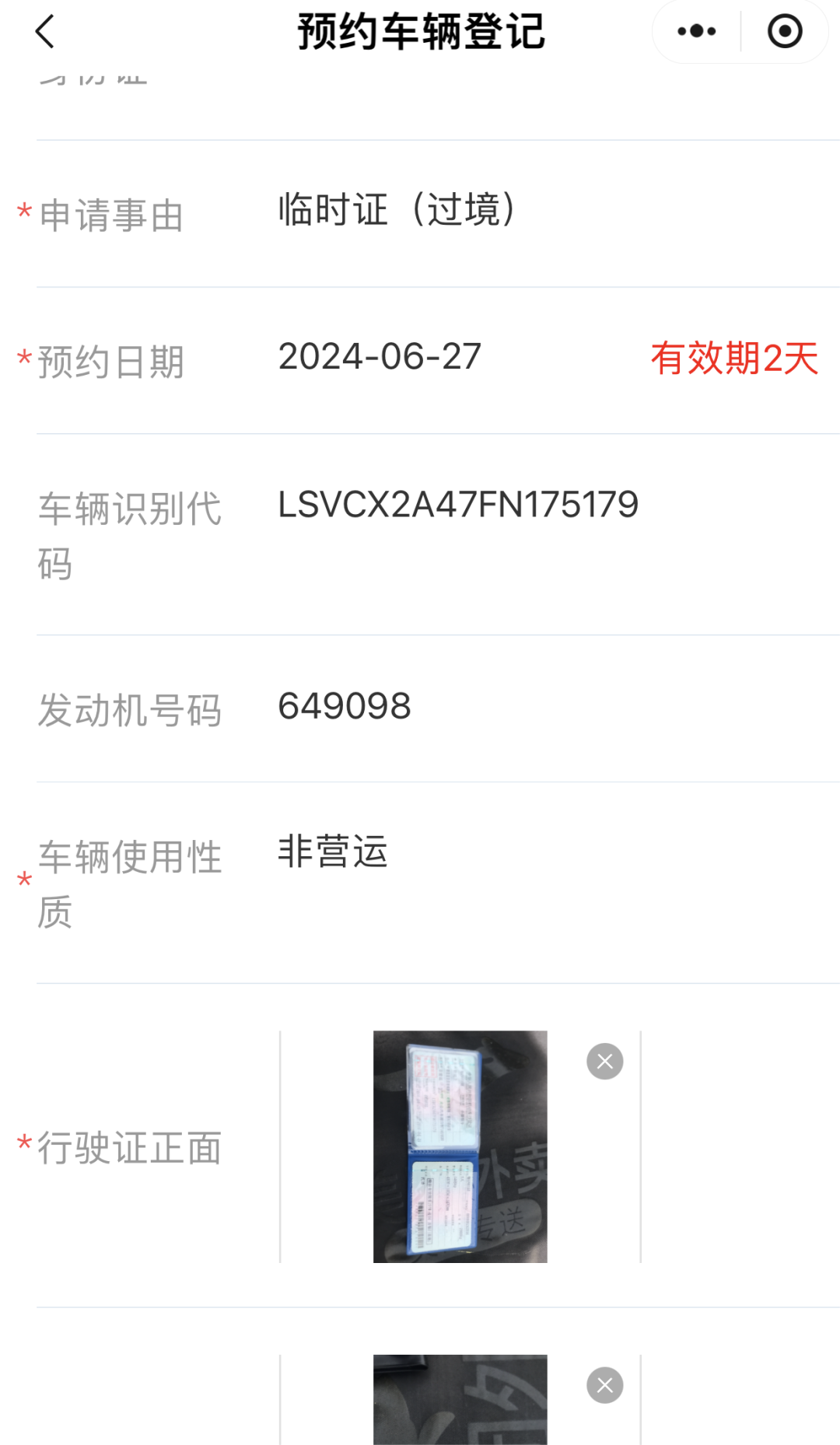Tap the 预约车辆登记 title

pos(420,33)
